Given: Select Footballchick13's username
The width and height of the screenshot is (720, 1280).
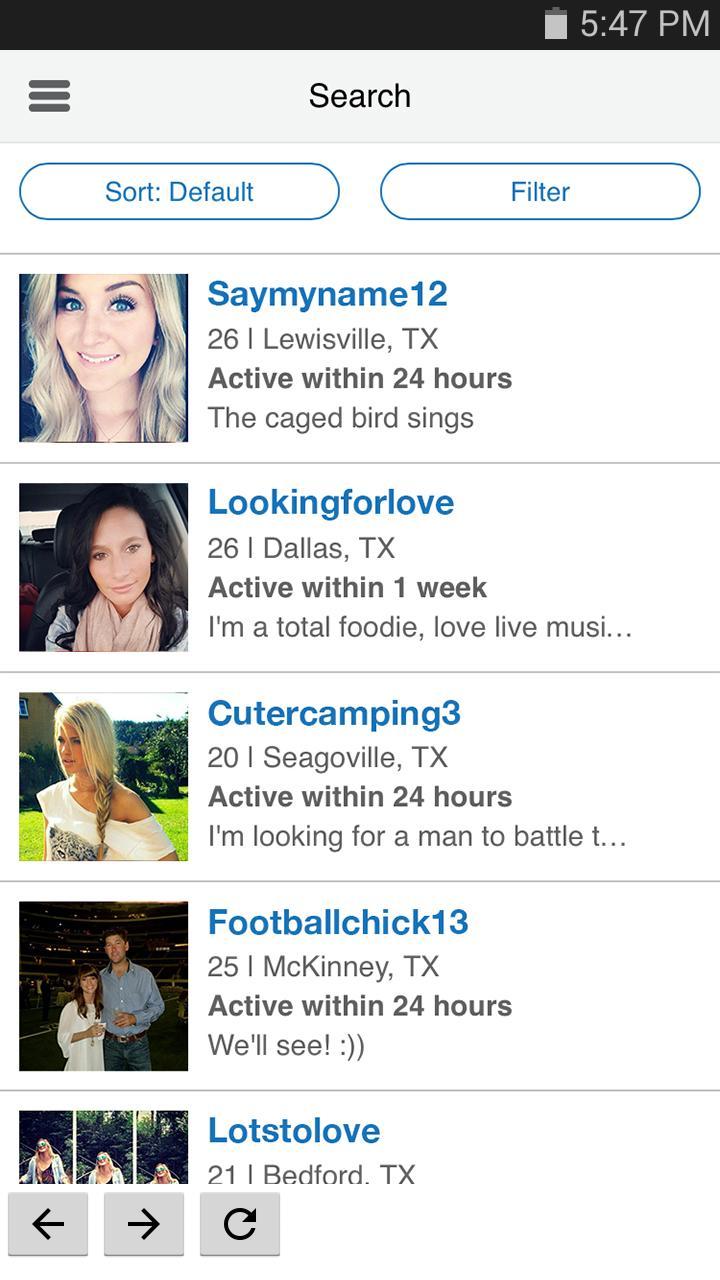Looking at the screenshot, I should 339,921.
